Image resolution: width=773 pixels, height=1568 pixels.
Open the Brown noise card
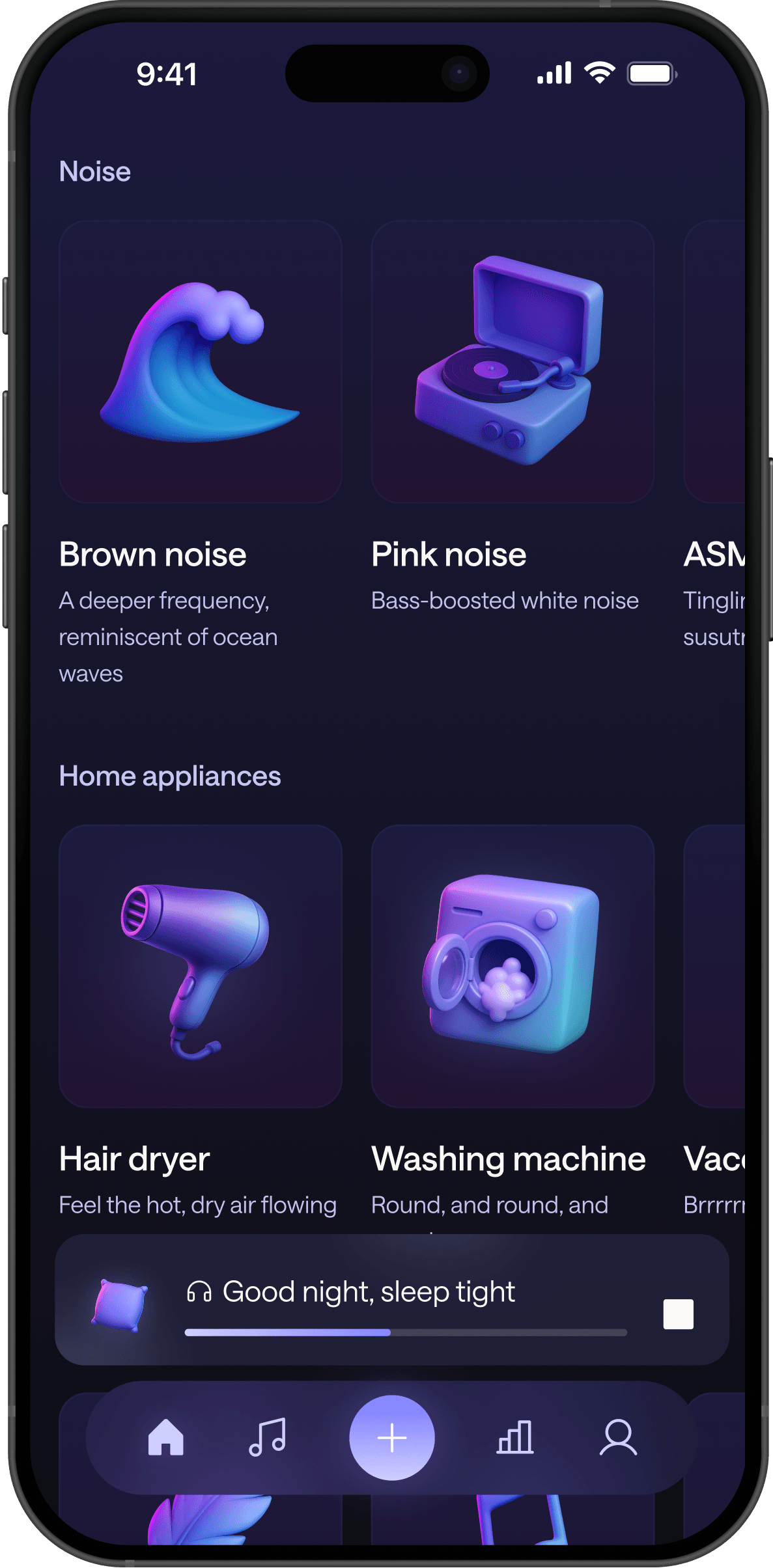click(200, 362)
